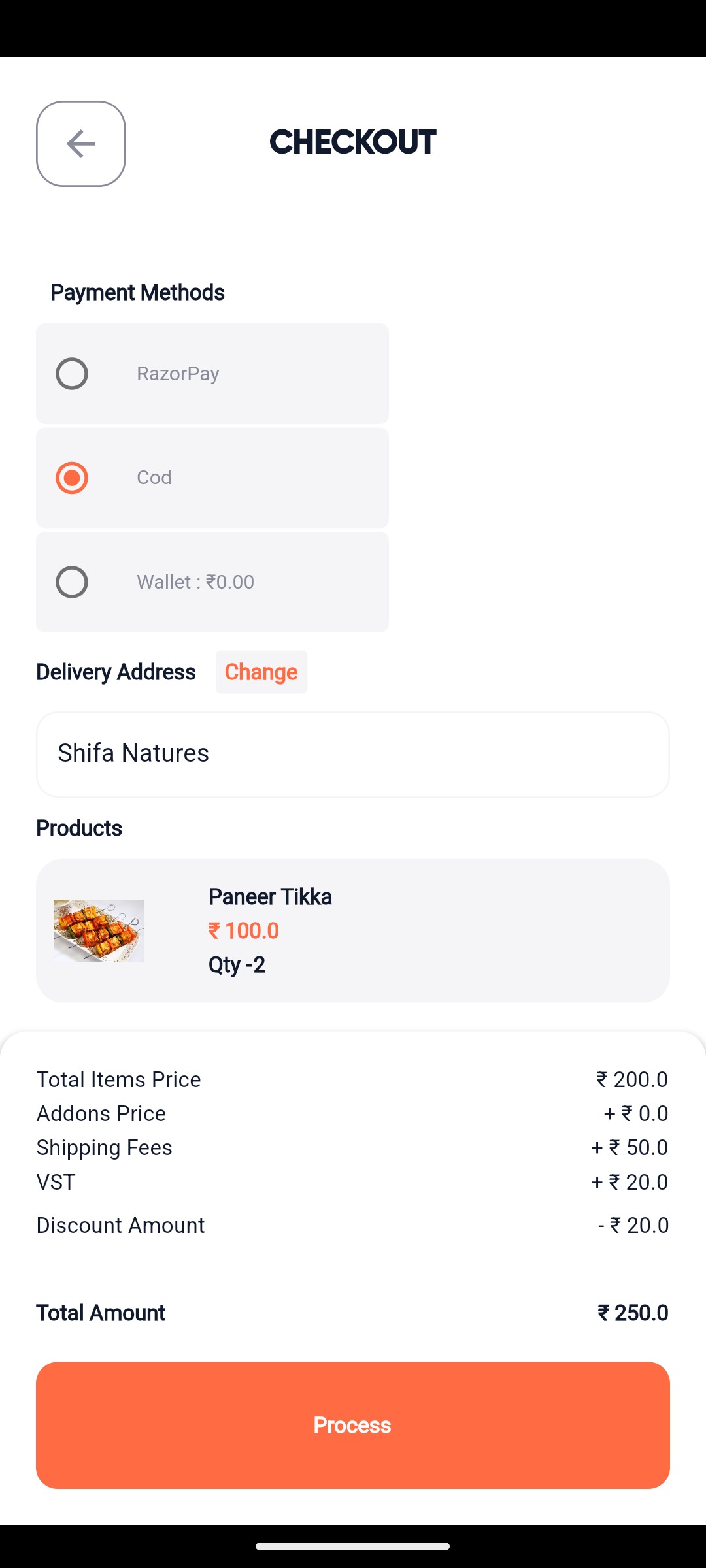Tap the Process button to place order

pyautogui.click(x=353, y=1425)
